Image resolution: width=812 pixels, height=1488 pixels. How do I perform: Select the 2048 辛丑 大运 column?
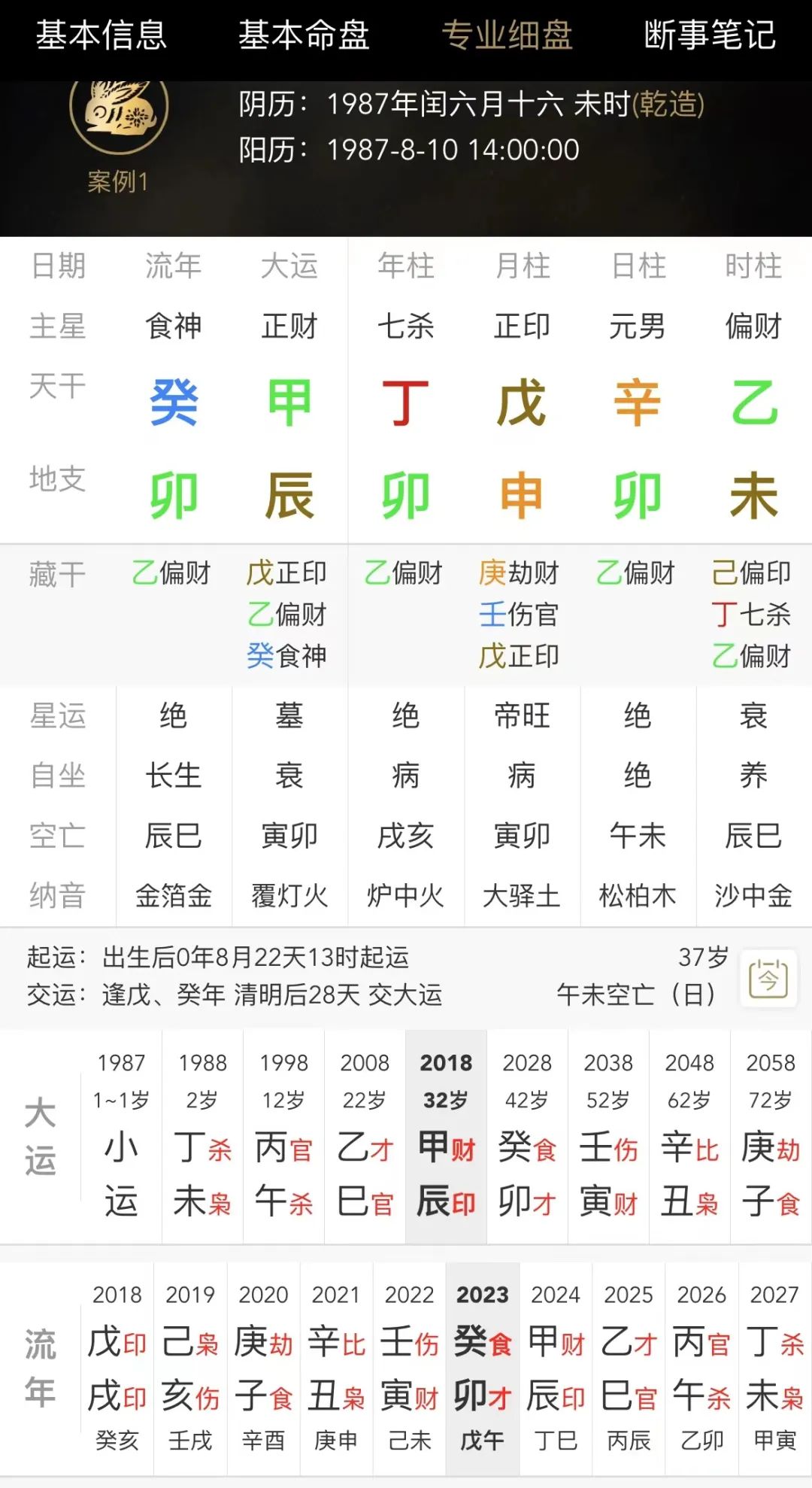coord(689,1136)
